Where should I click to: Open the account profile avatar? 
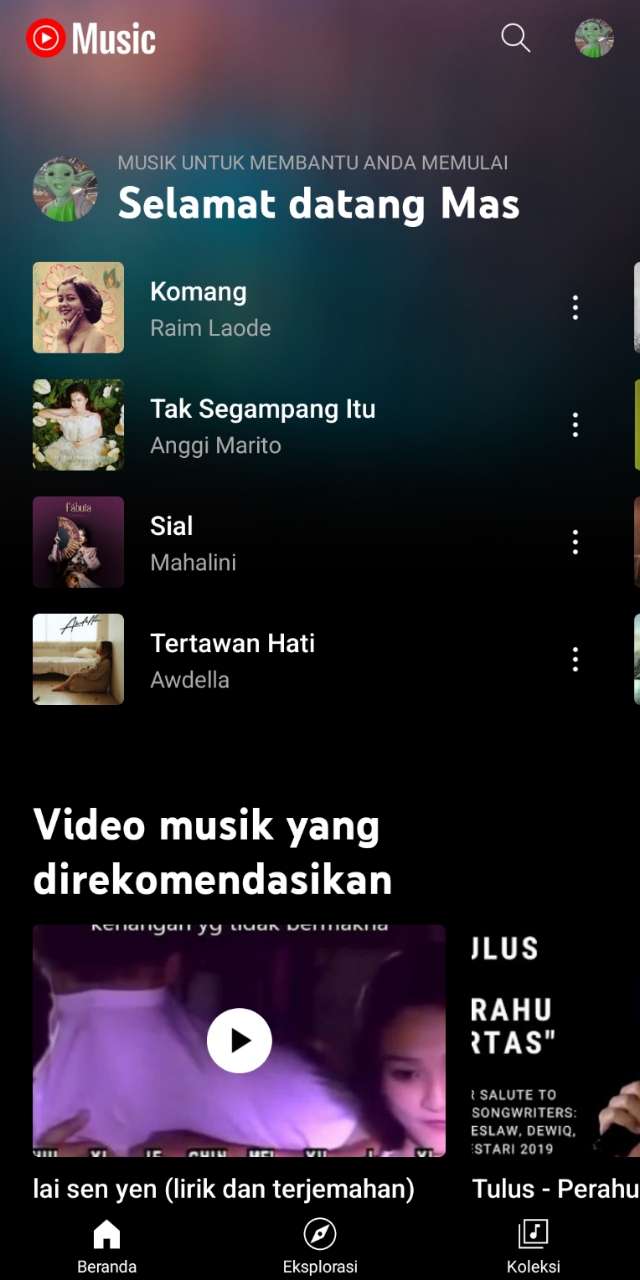pos(594,38)
